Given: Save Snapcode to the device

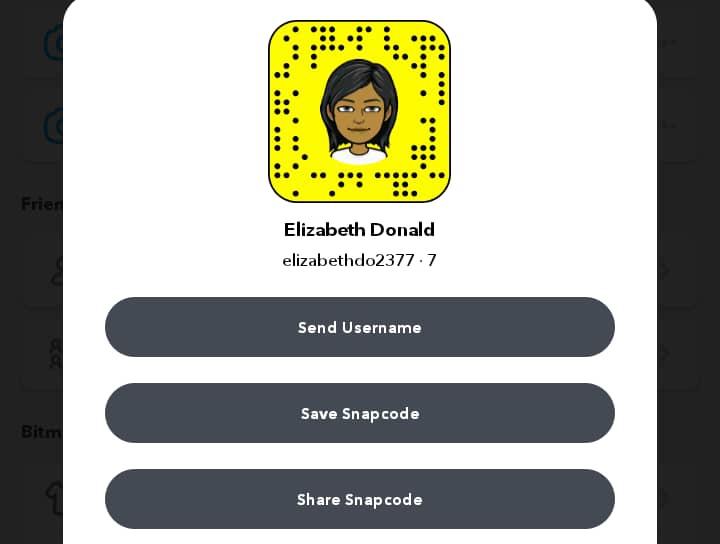Looking at the screenshot, I should point(360,413).
